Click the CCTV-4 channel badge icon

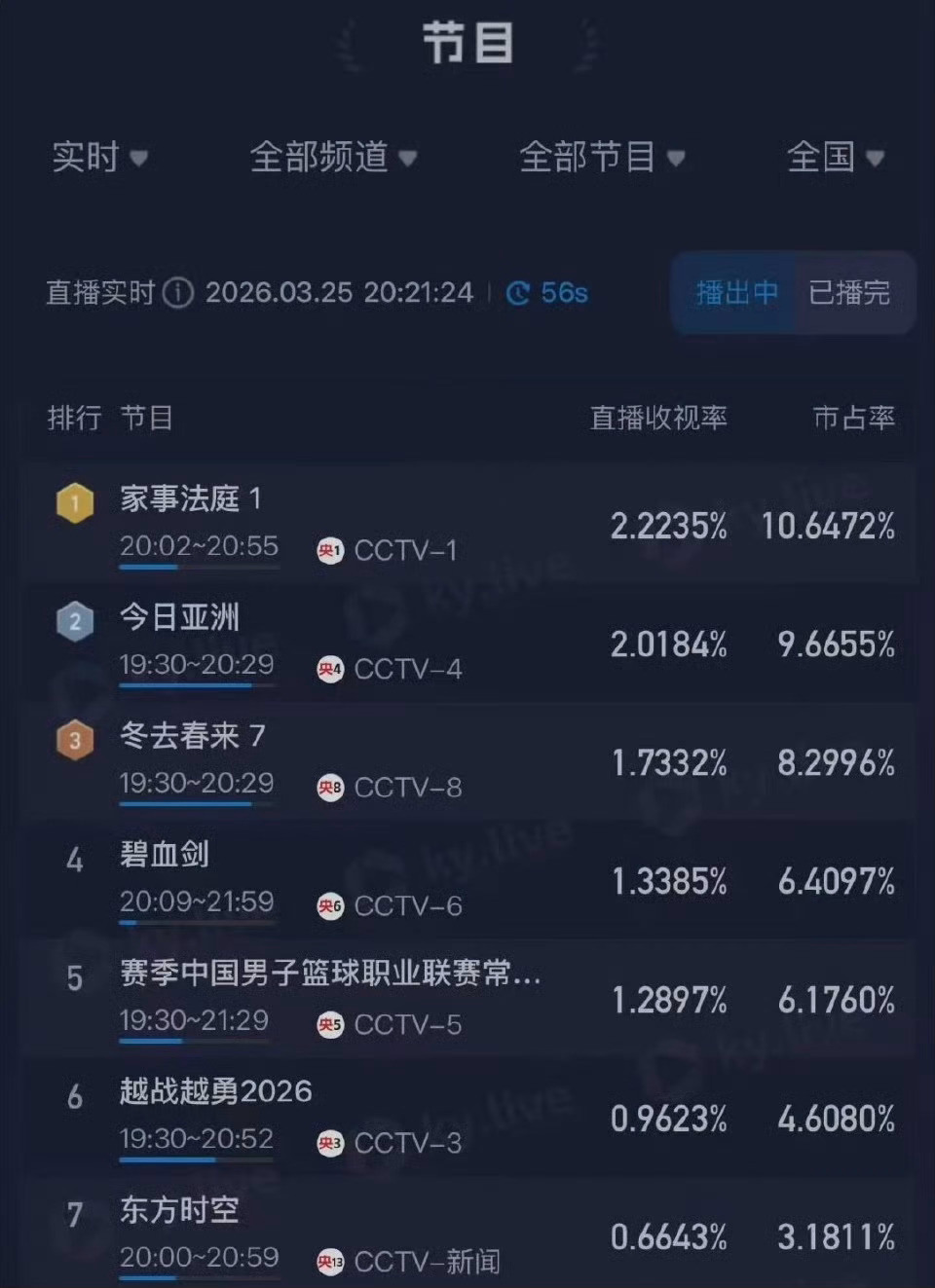coord(331,669)
